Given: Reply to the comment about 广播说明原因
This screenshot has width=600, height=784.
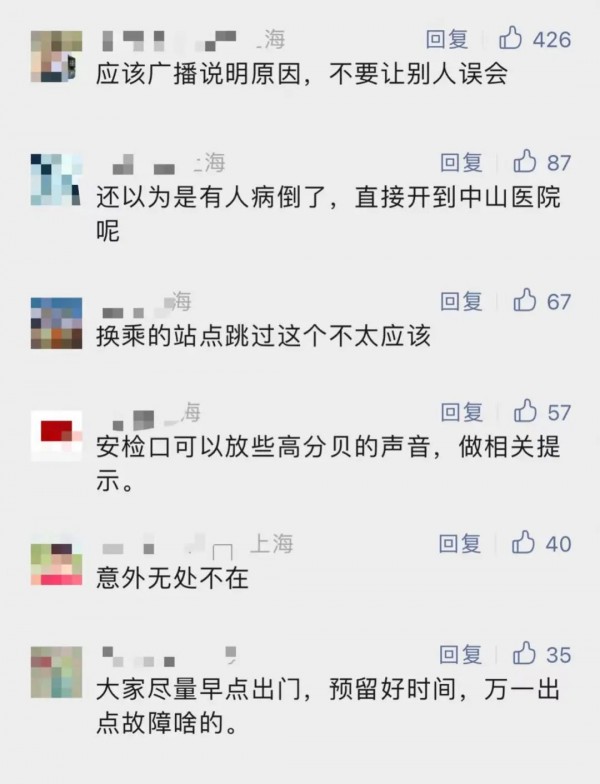Looking at the screenshot, I should click(x=447, y=40).
